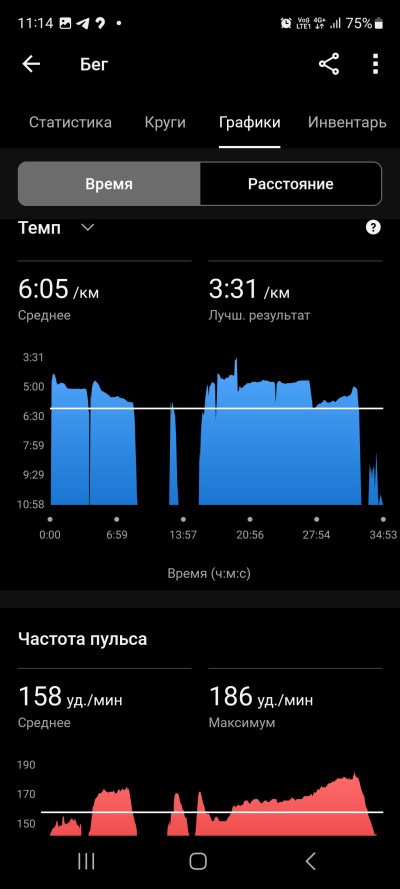This screenshot has width=400, height=889.
Task: Open the Инвентарь tab
Action: tap(347, 122)
